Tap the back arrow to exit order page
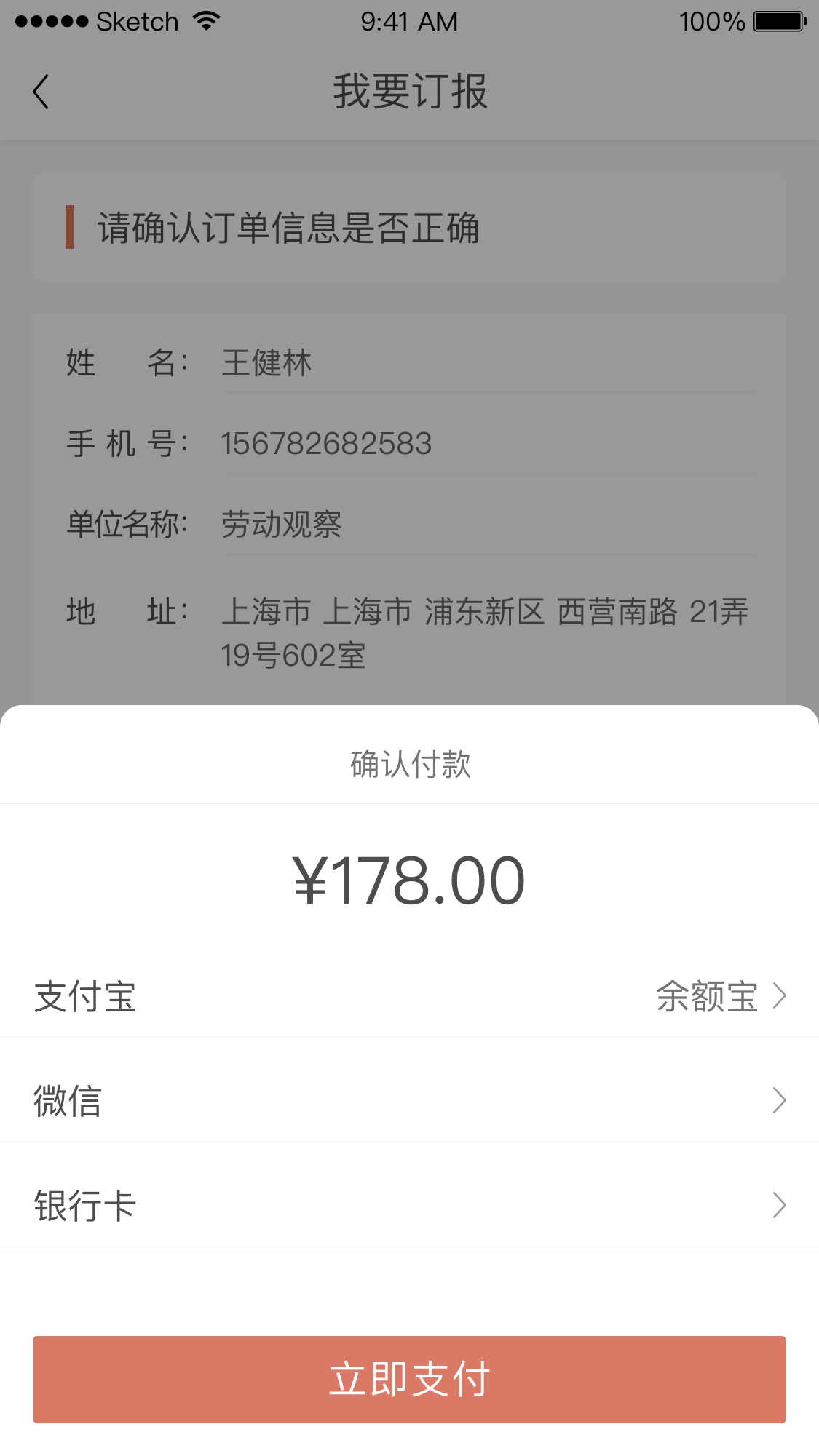819x1456 pixels. (40, 90)
